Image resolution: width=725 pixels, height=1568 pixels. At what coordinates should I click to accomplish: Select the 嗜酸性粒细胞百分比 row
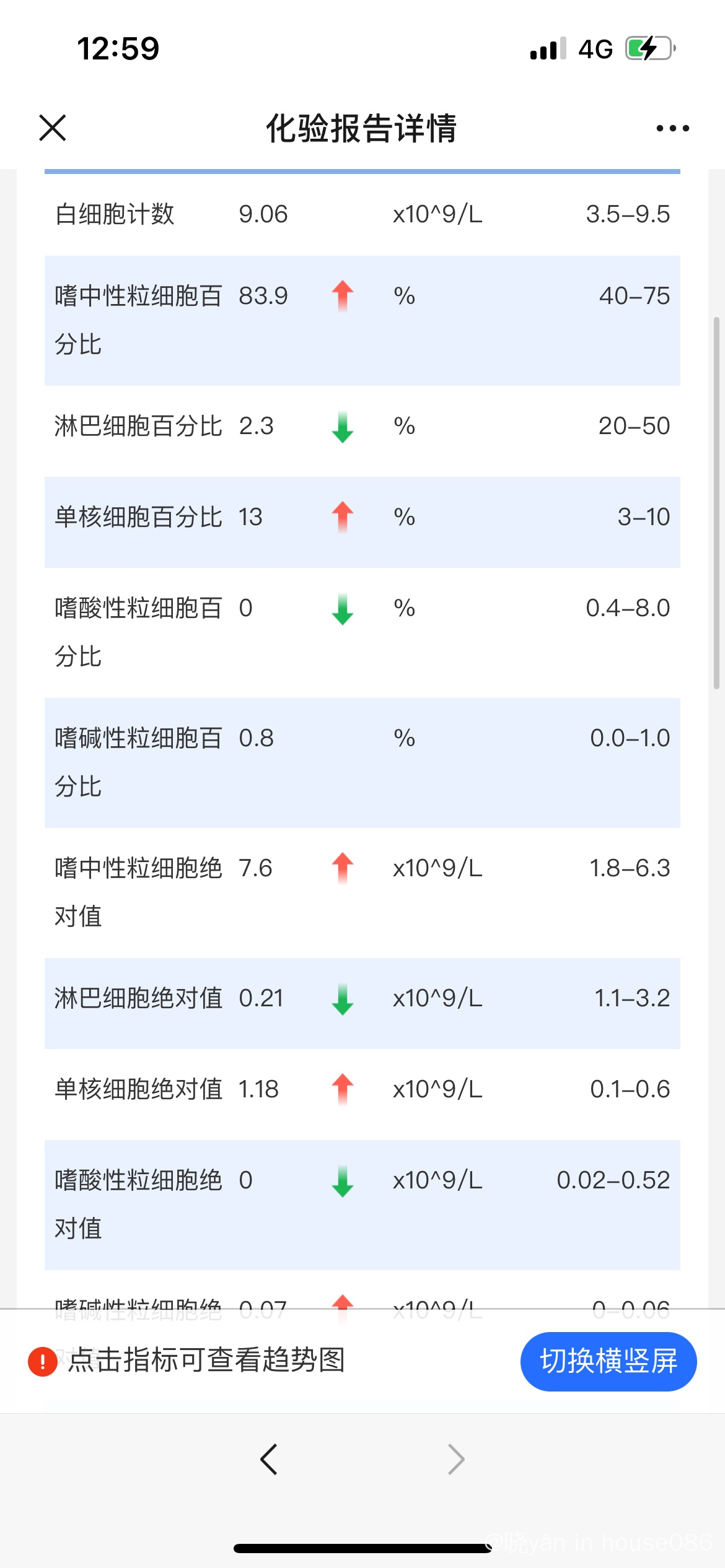click(x=362, y=633)
